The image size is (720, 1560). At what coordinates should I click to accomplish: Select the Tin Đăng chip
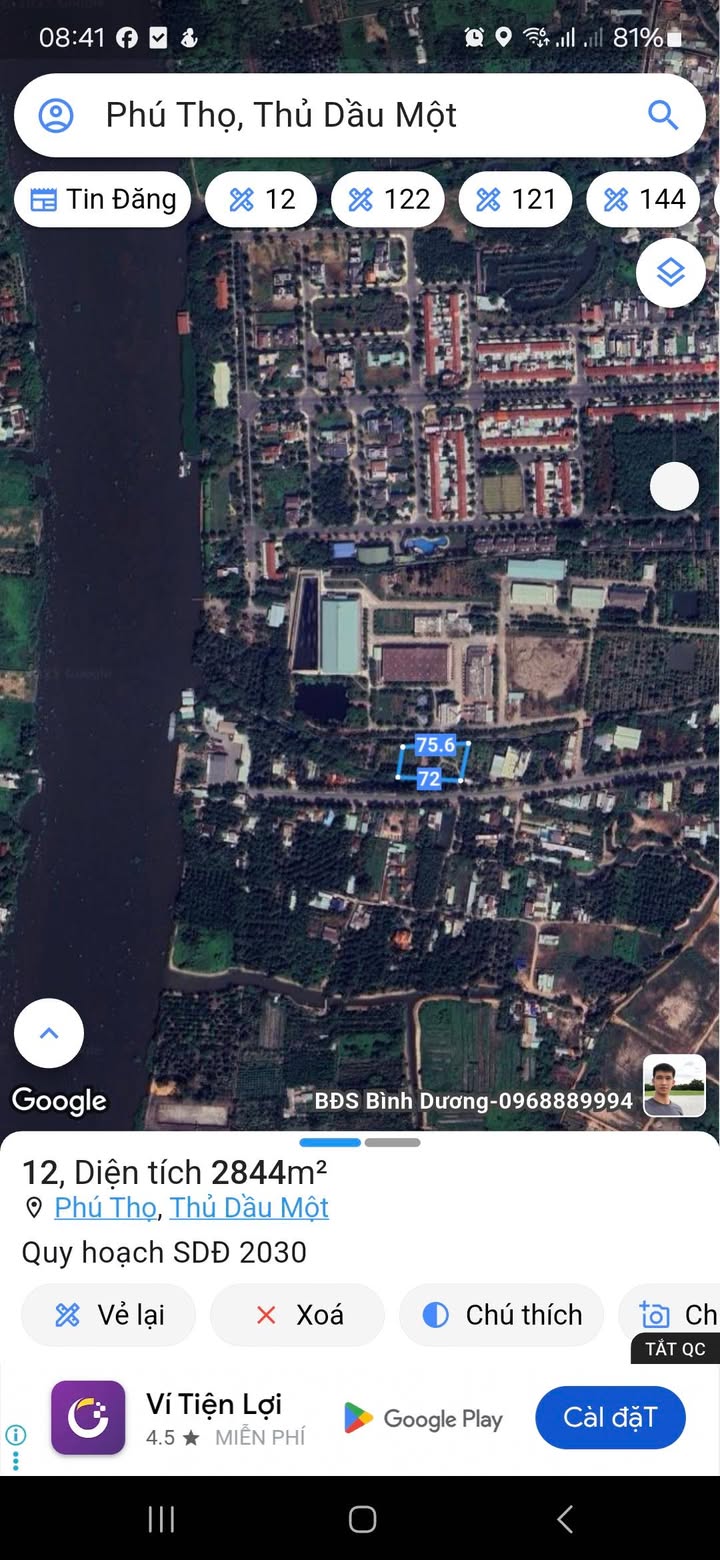coord(104,200)
